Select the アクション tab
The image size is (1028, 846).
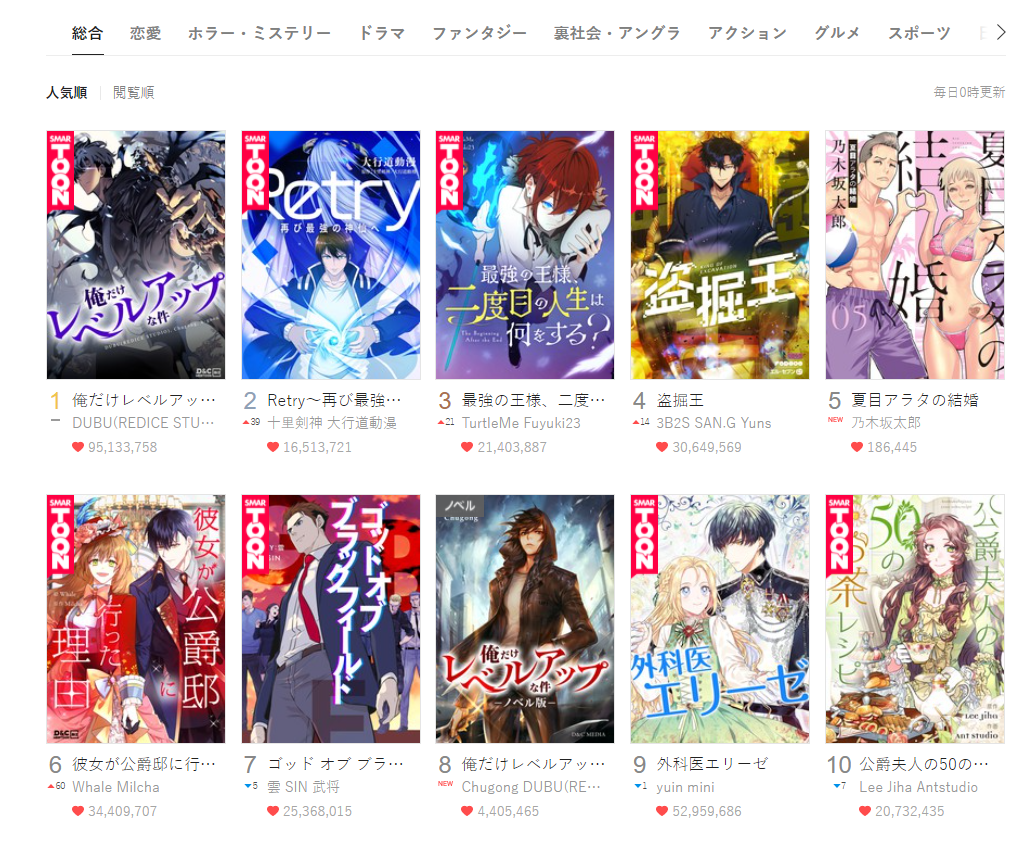pos(747,33)
